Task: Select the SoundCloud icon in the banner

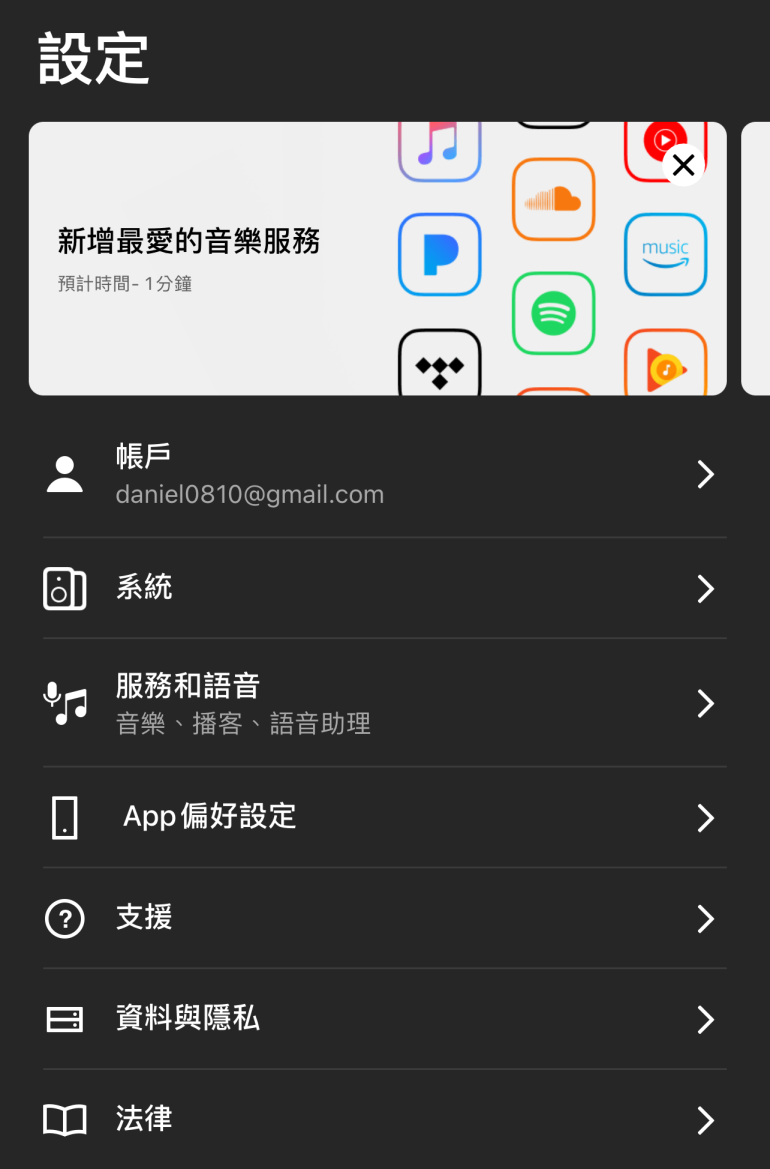Action: point(554,200)
